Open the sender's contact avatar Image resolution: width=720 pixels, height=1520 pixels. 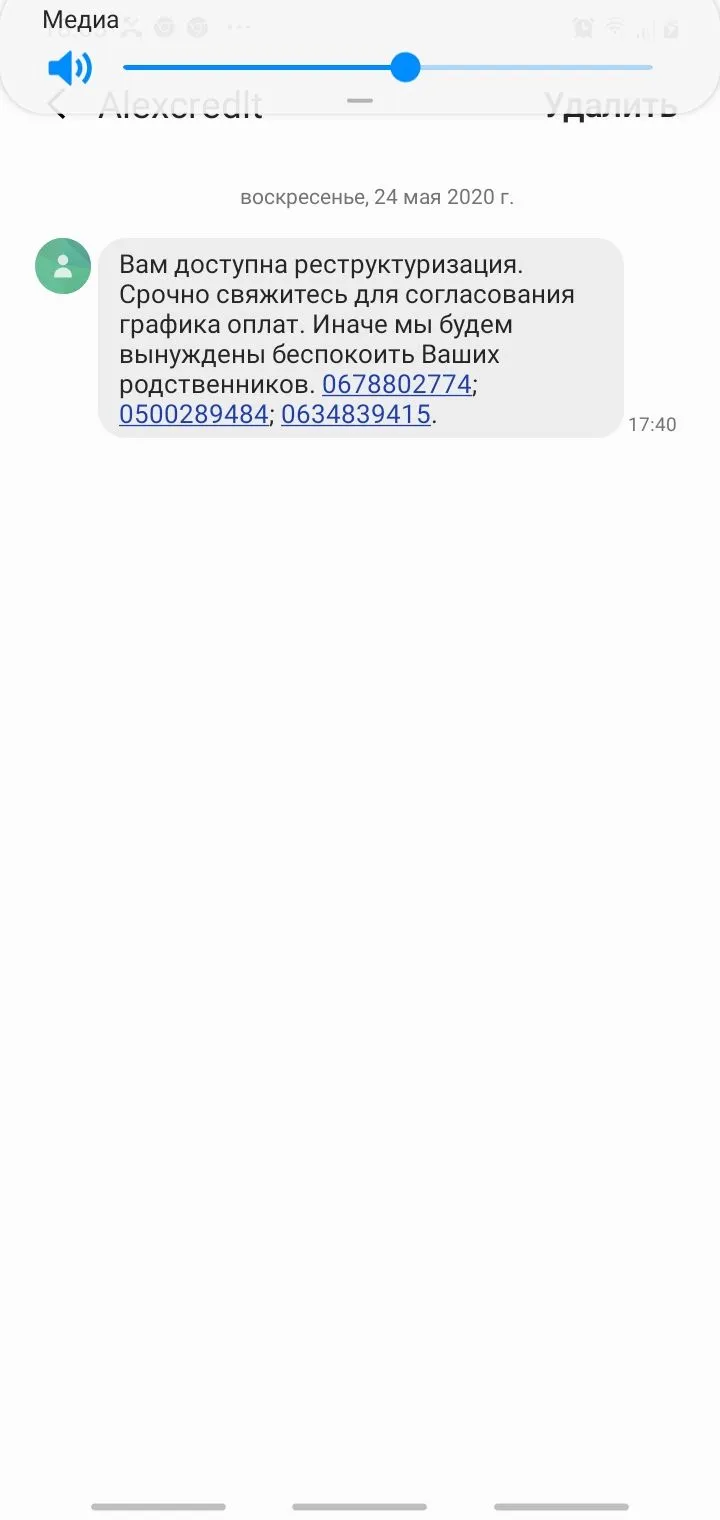[x=63, y=266]
